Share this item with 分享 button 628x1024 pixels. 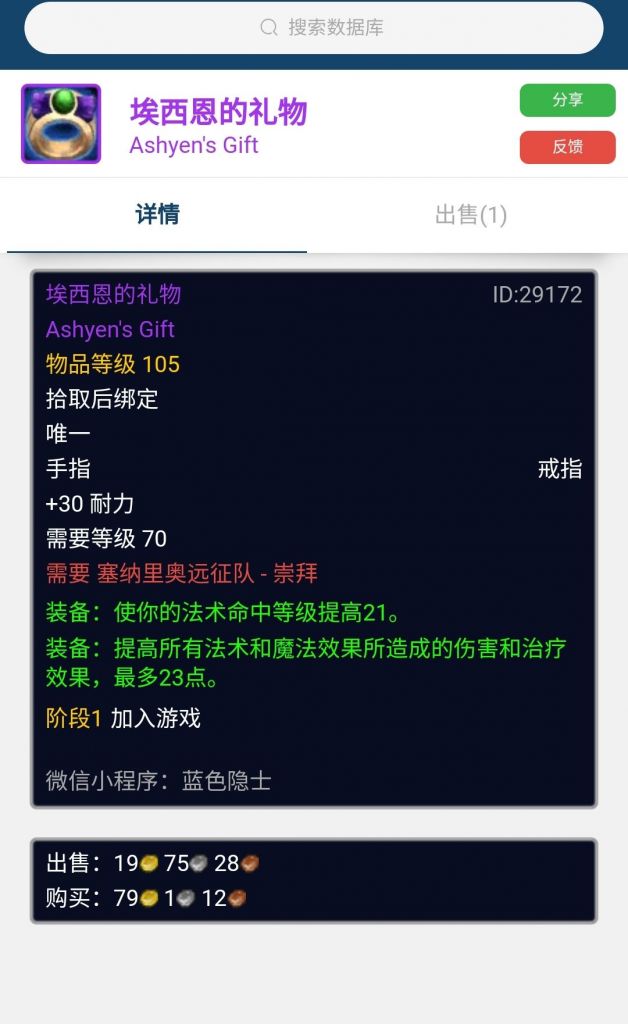[567, 100]
